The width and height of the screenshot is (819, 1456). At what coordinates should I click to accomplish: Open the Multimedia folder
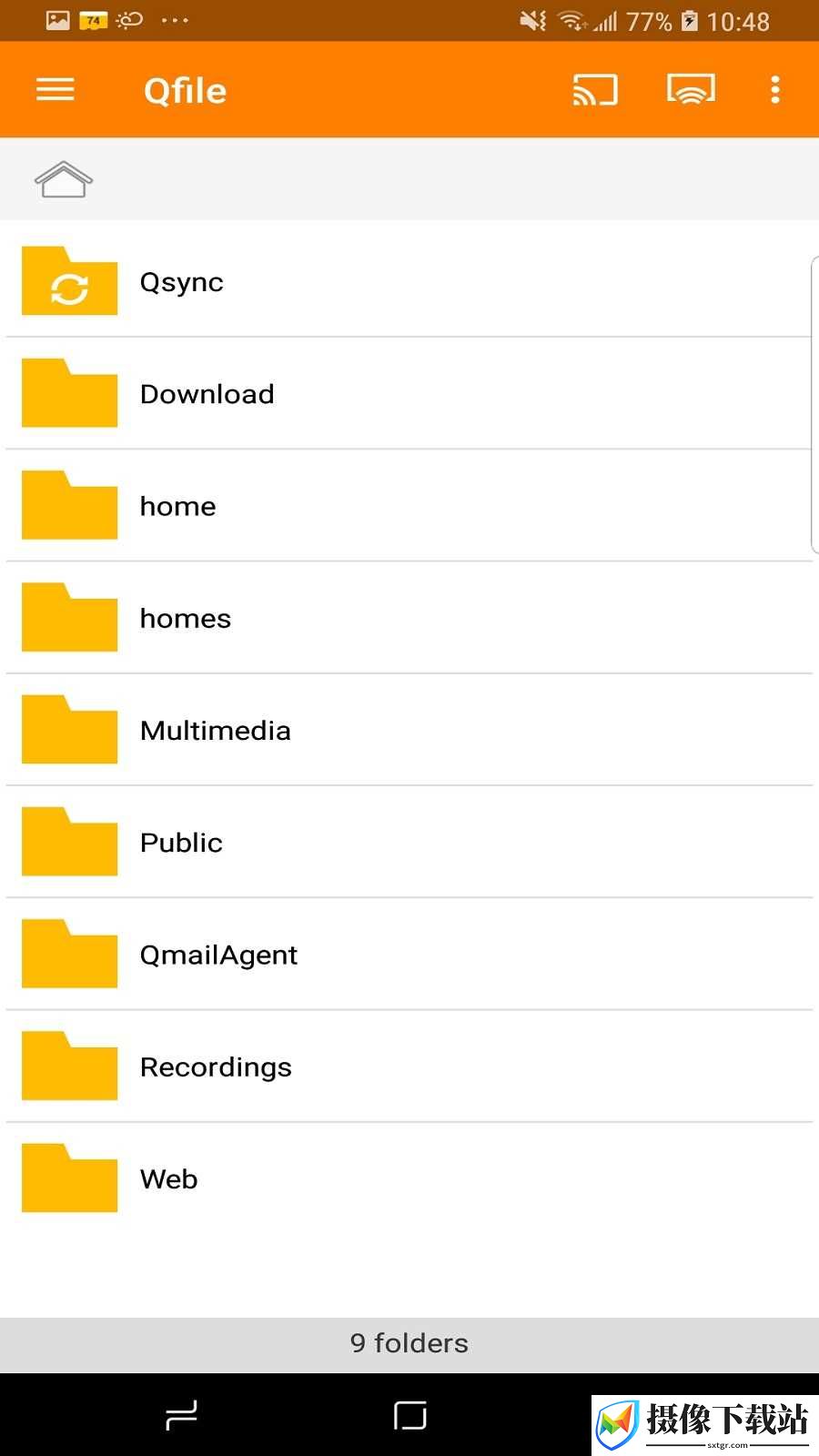[x=409, y=729]
